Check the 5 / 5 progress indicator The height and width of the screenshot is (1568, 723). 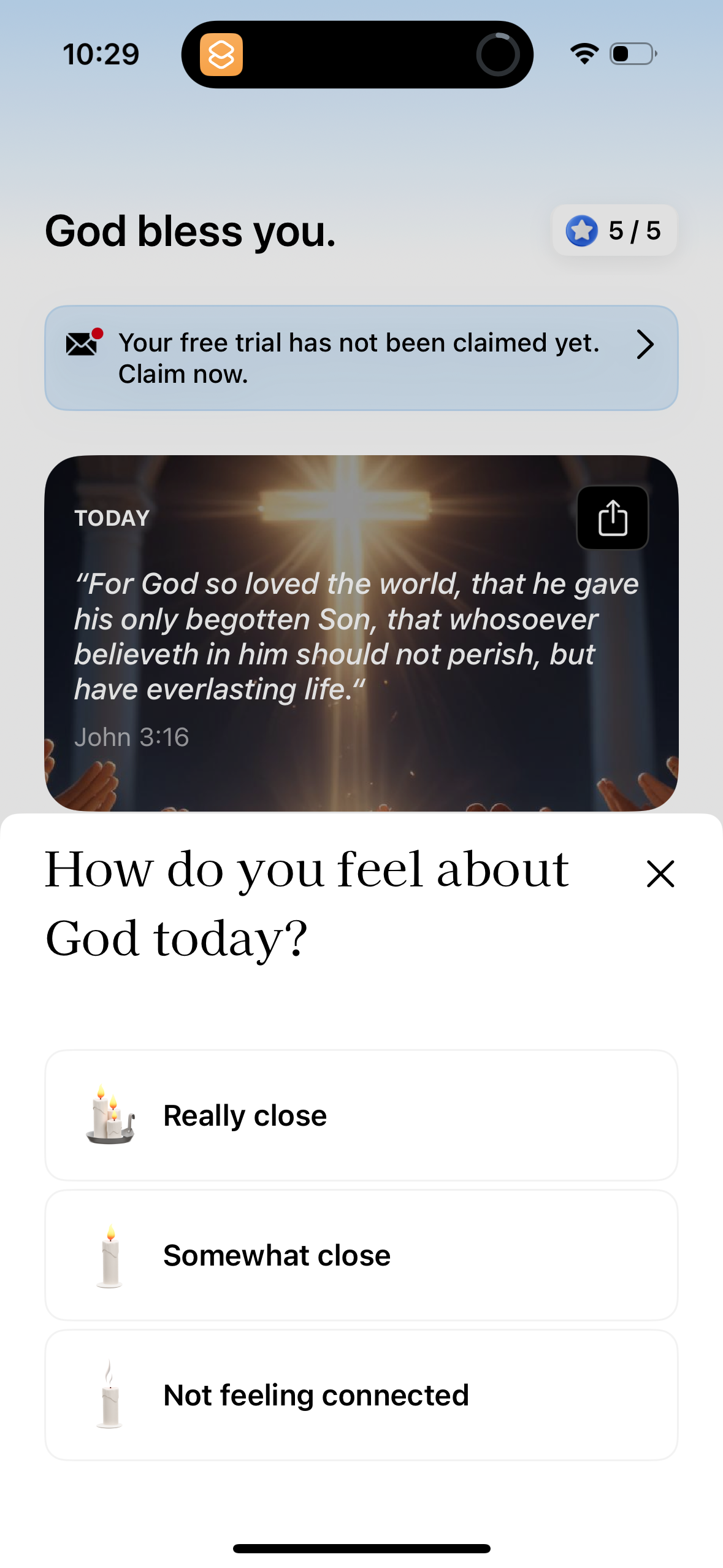click(x=633, y=230)
